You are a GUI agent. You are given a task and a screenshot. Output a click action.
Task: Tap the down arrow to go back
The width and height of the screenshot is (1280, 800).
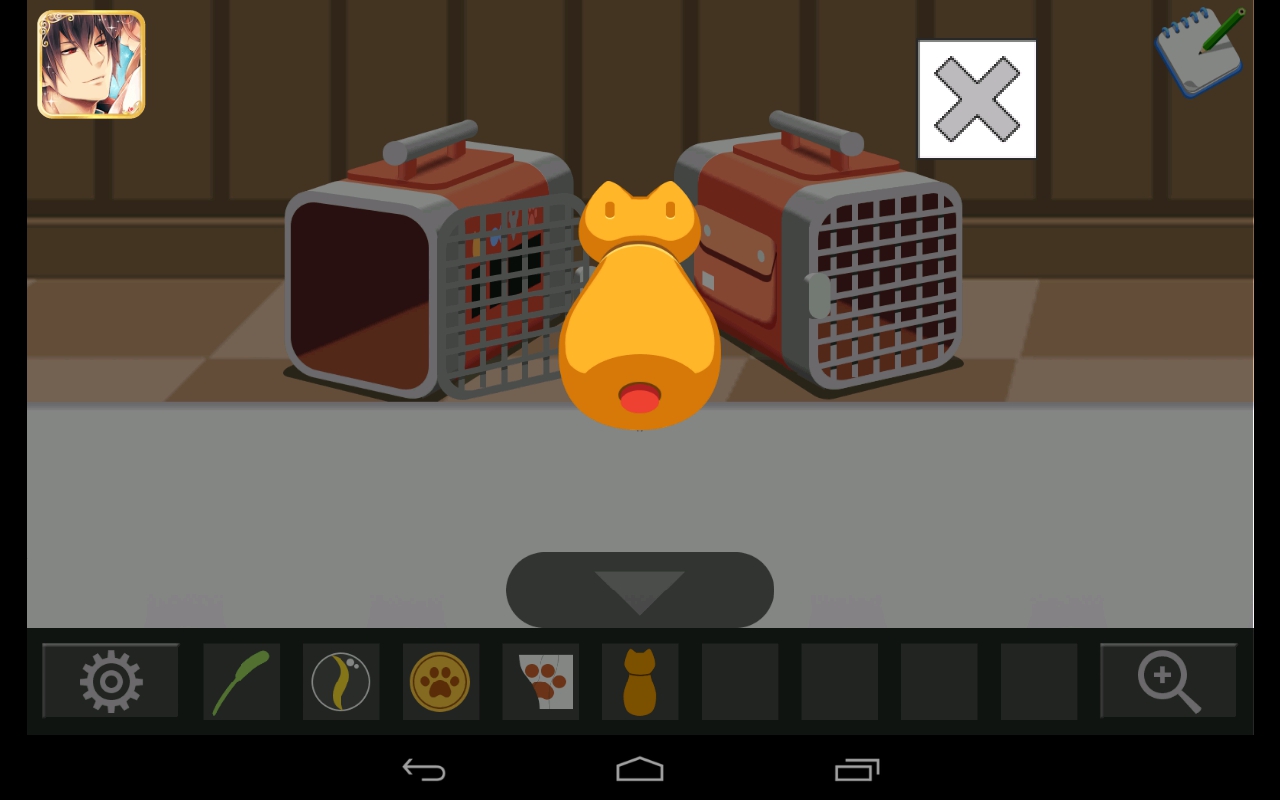[x=639, y=590]
